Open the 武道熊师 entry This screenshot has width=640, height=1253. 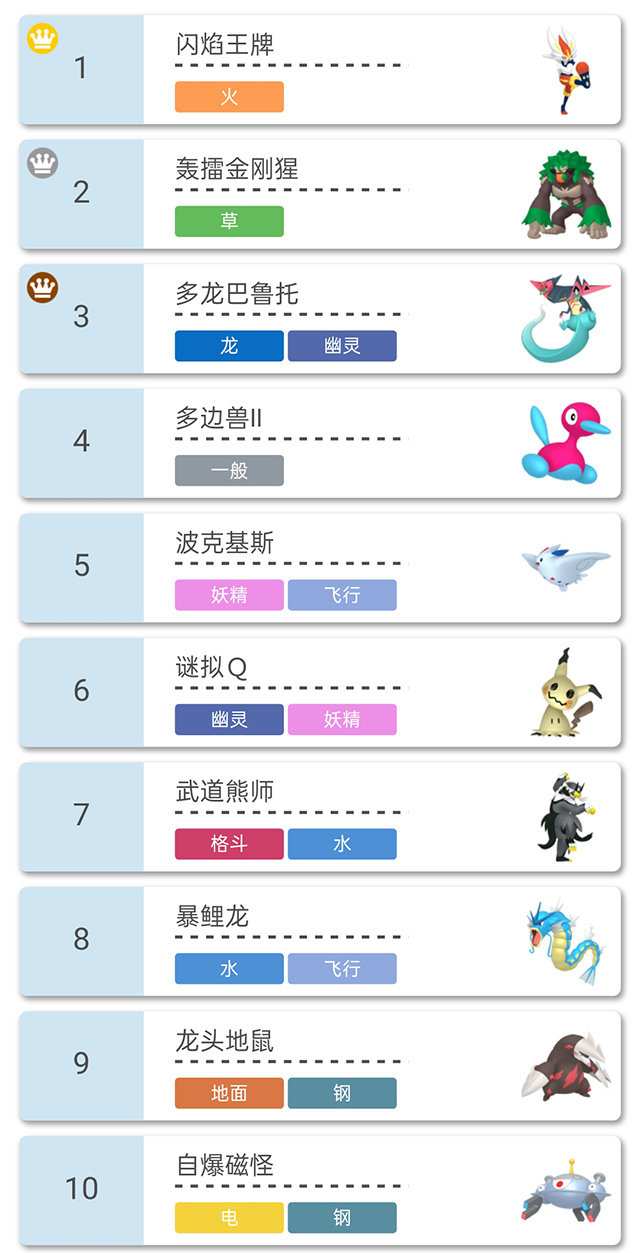320,816
